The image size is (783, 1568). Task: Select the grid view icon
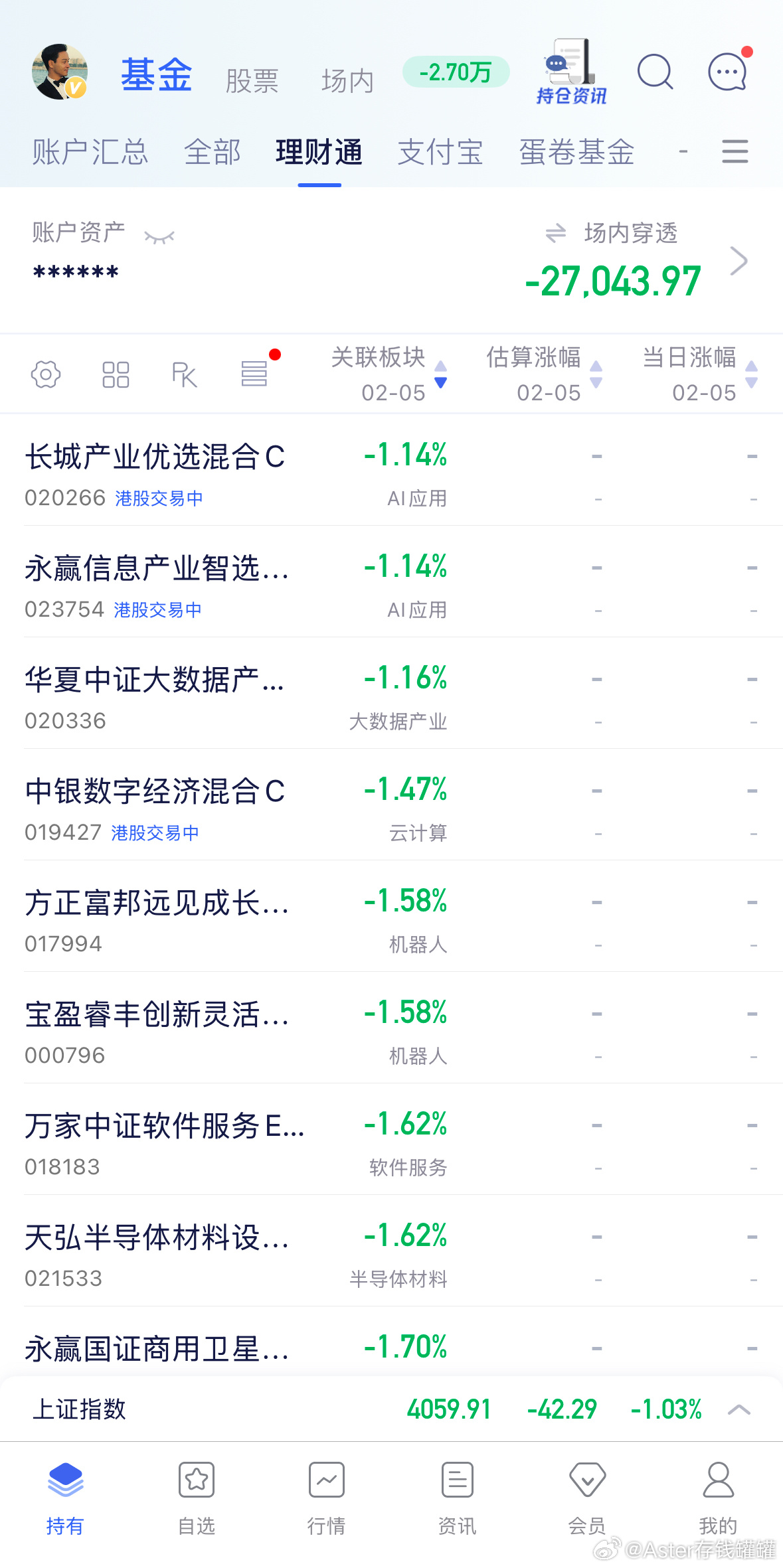[x=115, y=374]
